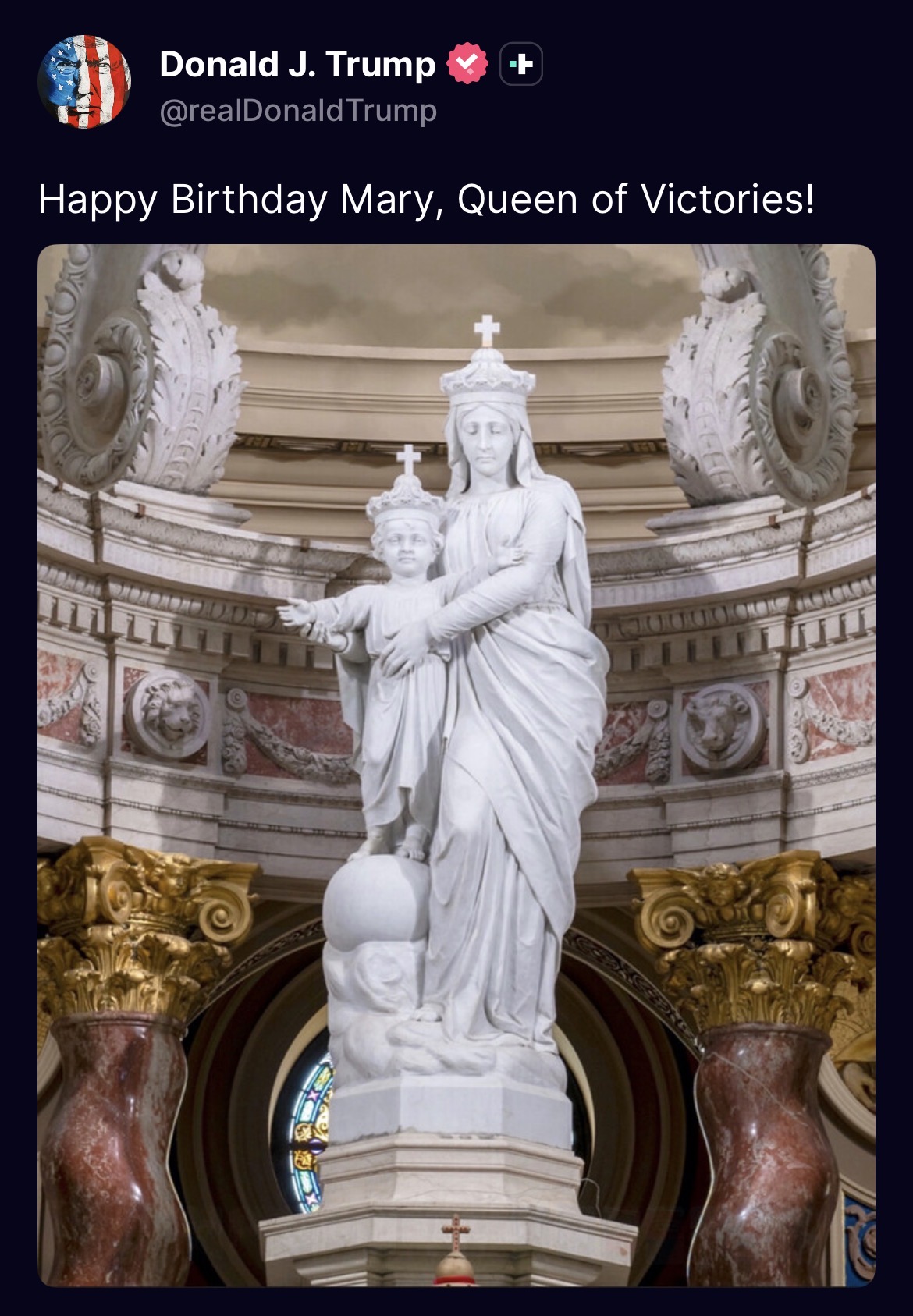Open the @realDonaldTrump handle
913x1316 pixels.
(298, 111)
